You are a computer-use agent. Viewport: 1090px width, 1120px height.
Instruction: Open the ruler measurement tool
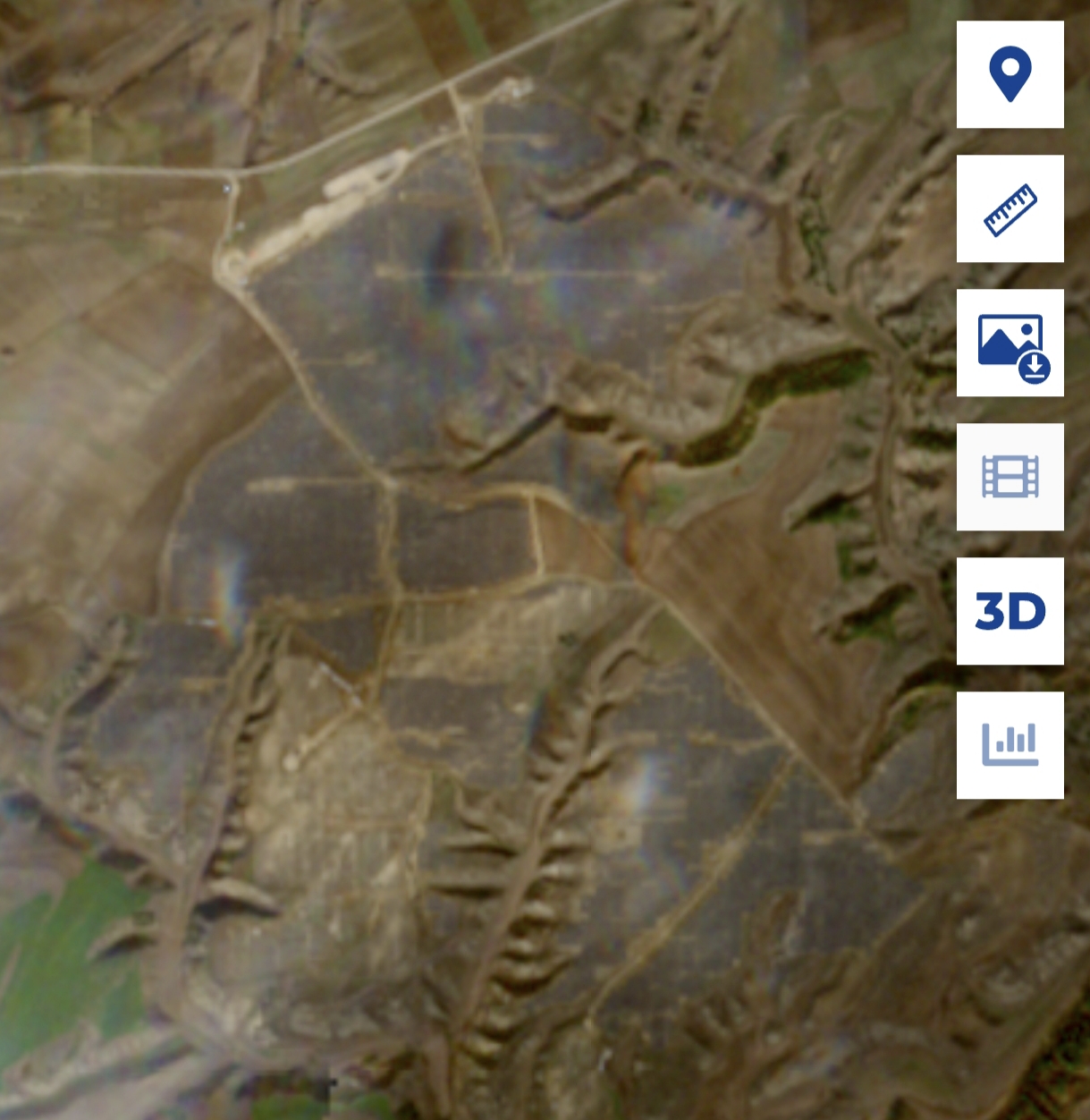[1010, 208]
